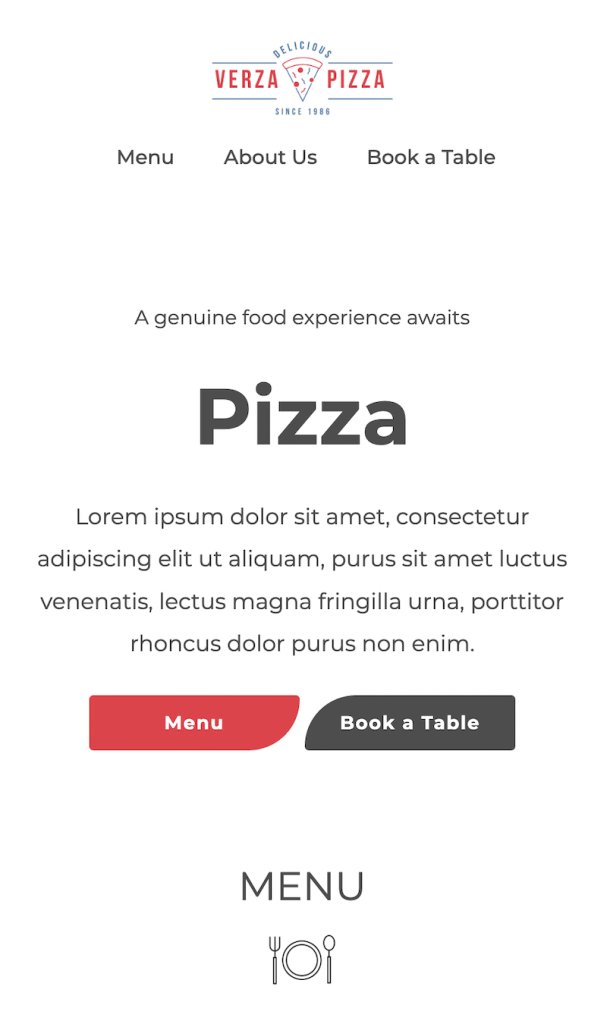This screenshot has width=607, height=1024.
Task: Go to the About Us page
Action: [271, 157]
